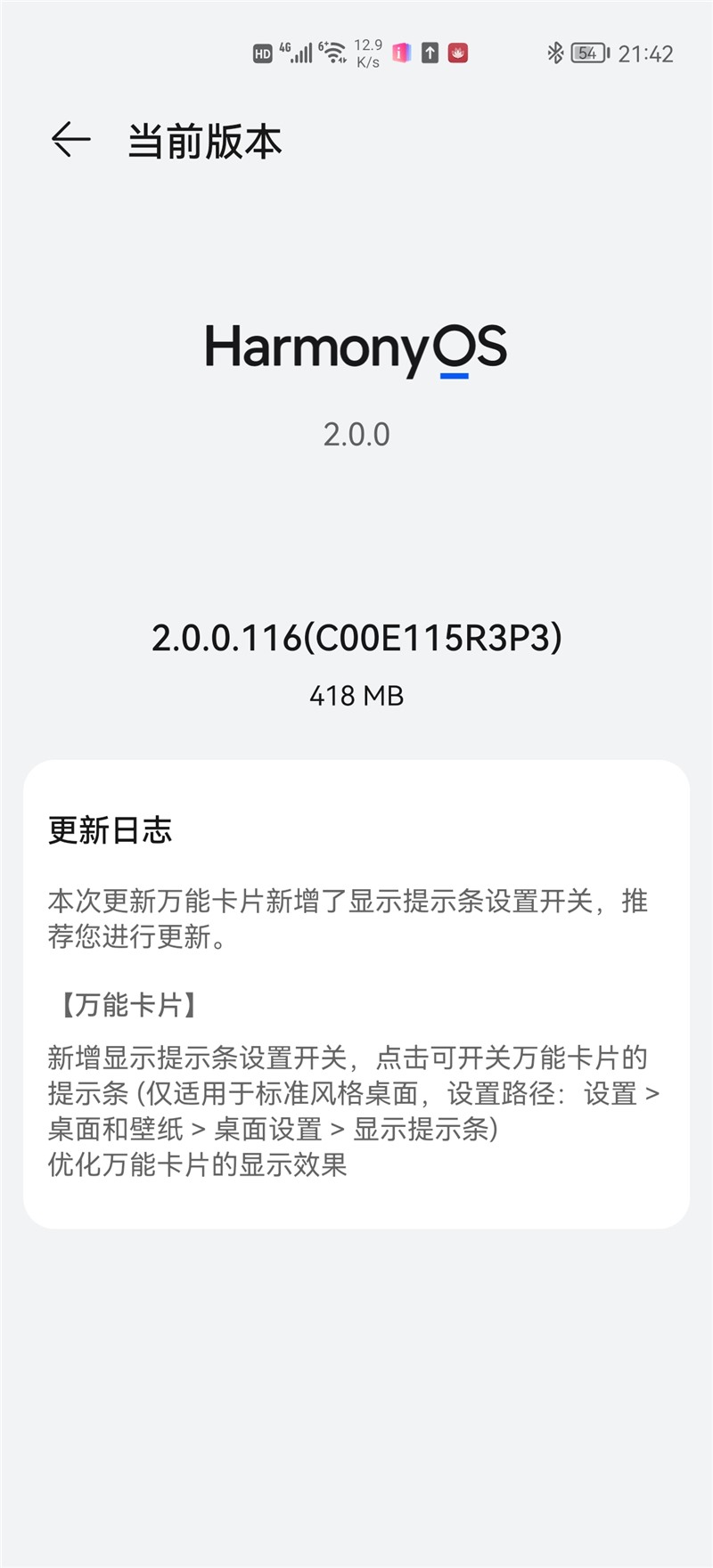
Task: Tap the build number 2.0.0.116(C00E115R3P3)
Action: click(x=356, y=638)
